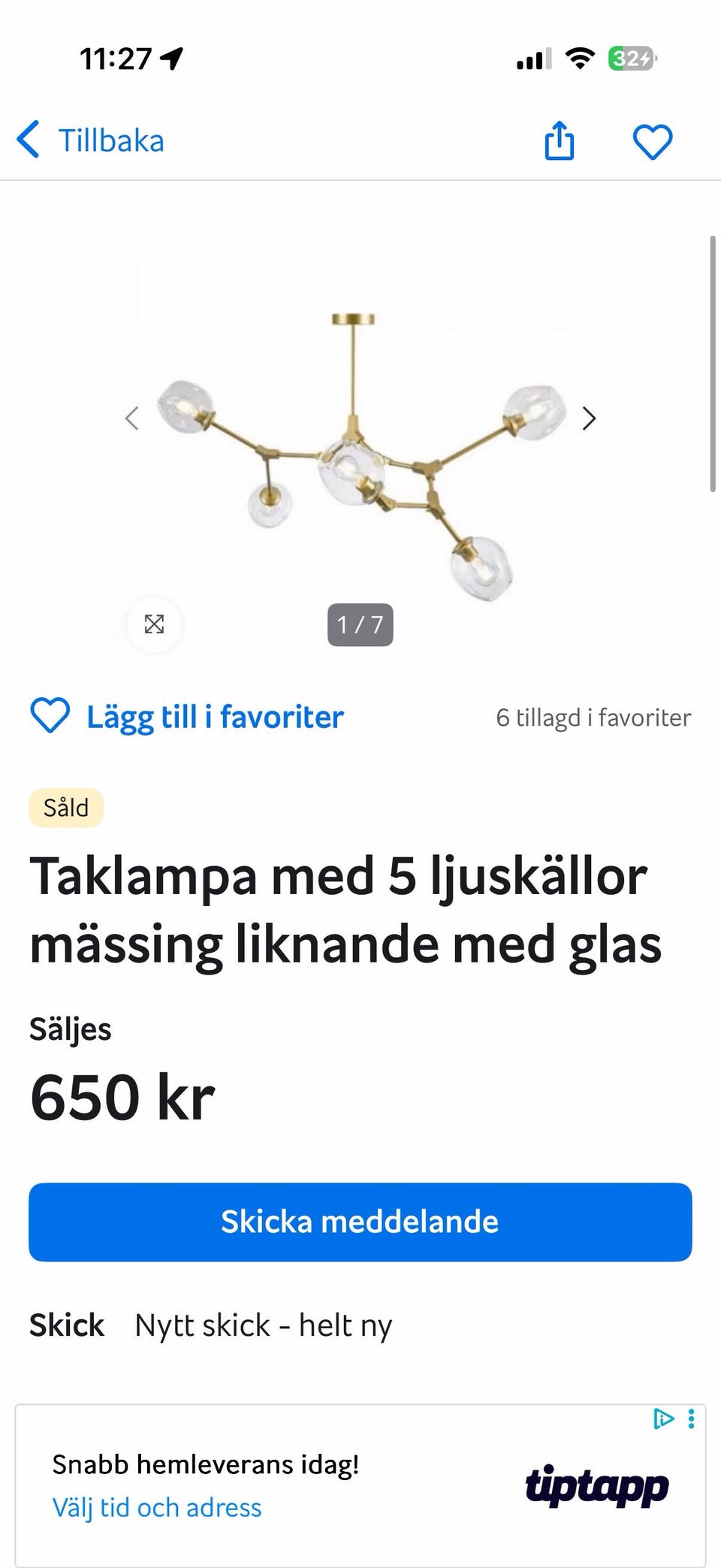Show the next photo with the right arrow
The image size is (721, 1568).
click(589, 418)
